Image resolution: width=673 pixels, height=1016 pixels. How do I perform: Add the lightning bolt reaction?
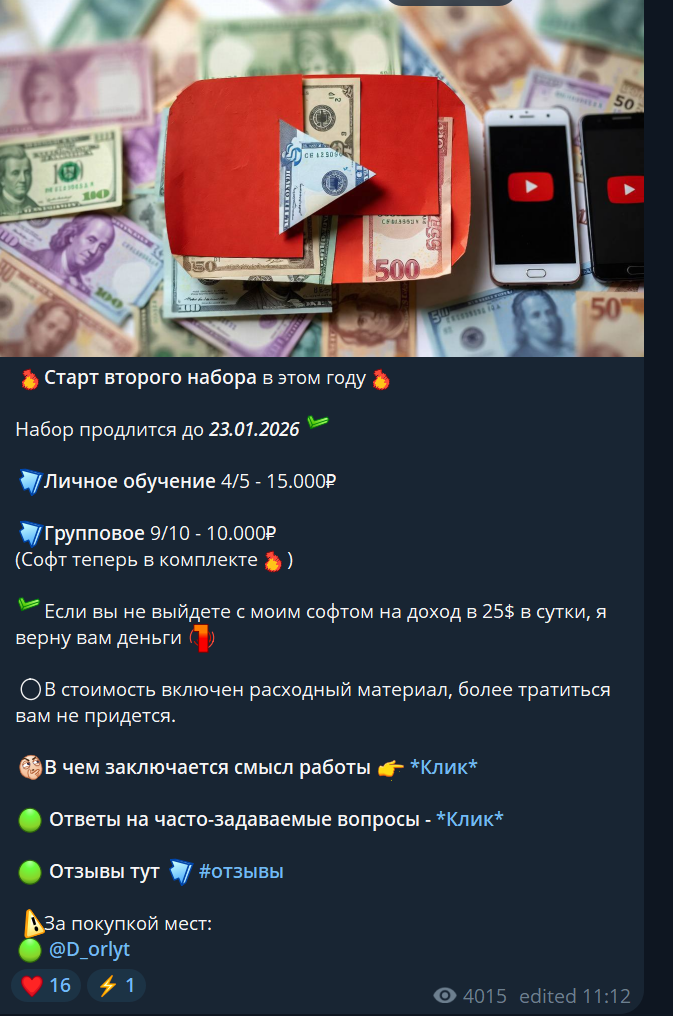click(116, 985)
